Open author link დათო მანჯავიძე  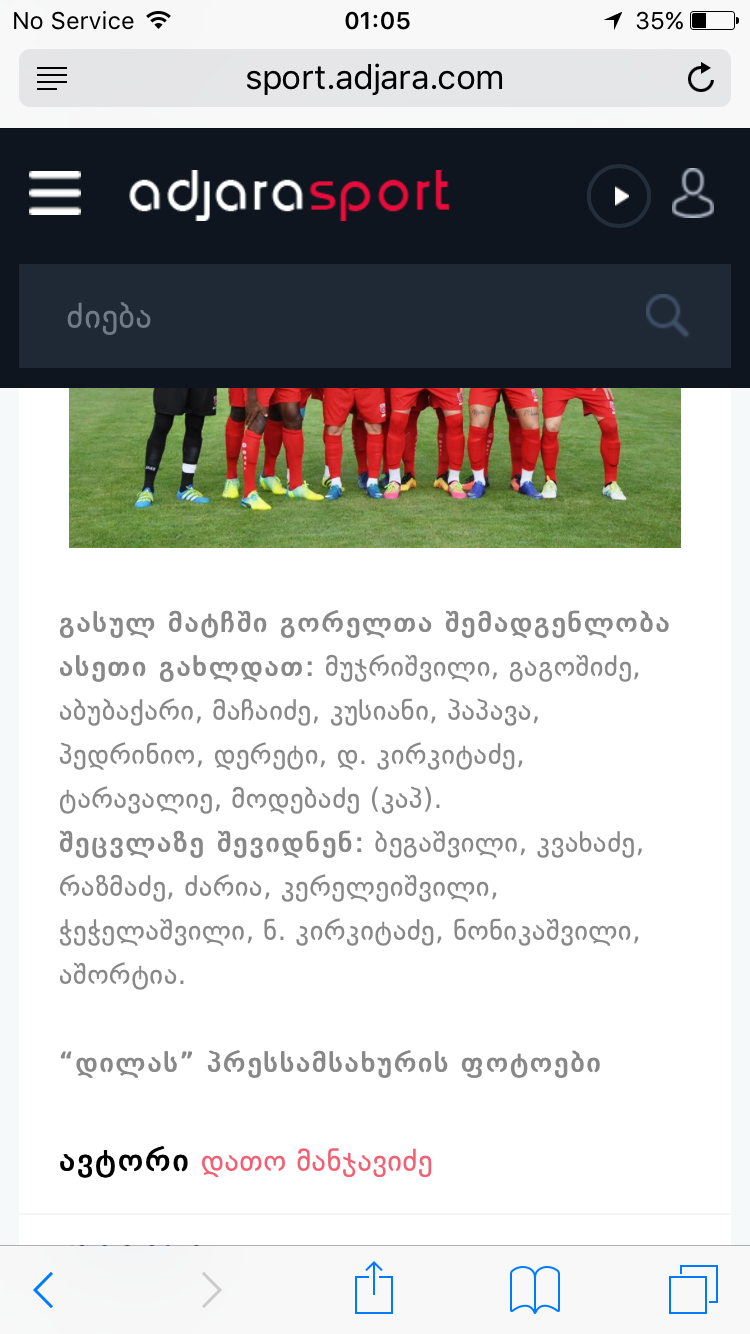(317, 1163)
